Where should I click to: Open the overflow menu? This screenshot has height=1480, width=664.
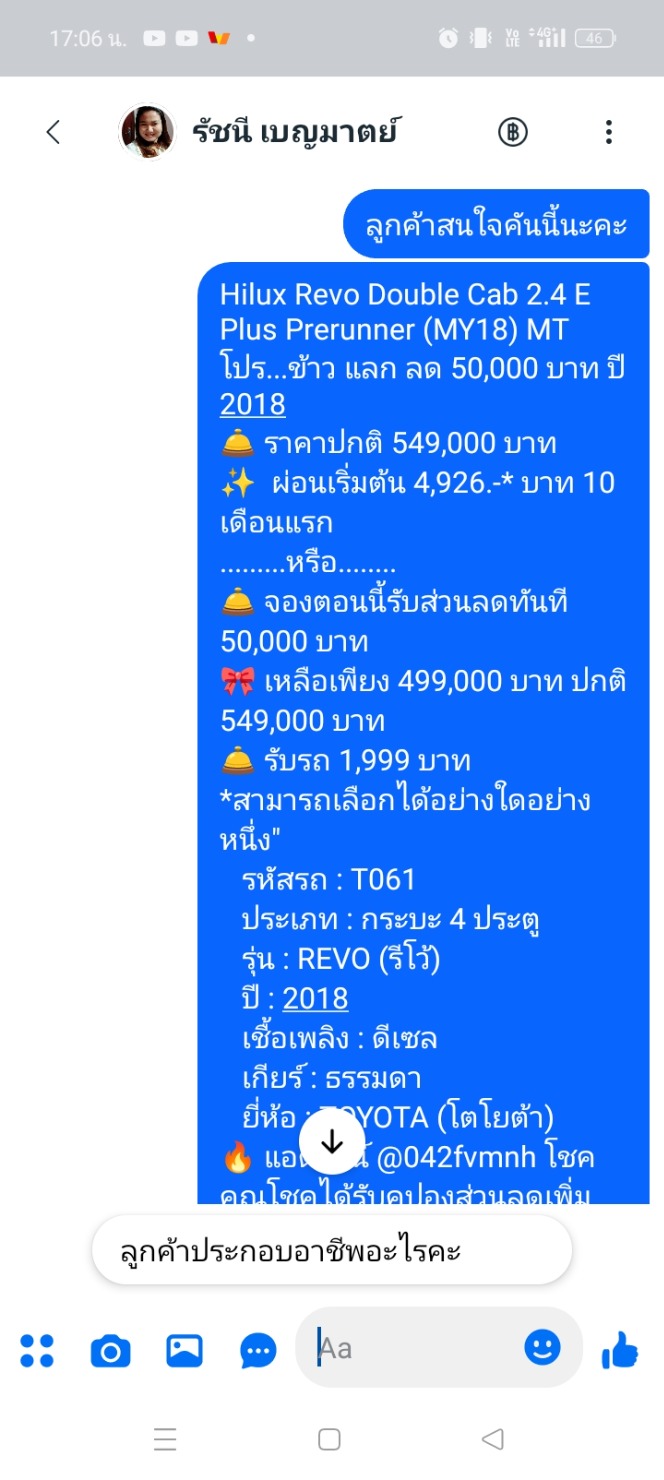point(608,132)
